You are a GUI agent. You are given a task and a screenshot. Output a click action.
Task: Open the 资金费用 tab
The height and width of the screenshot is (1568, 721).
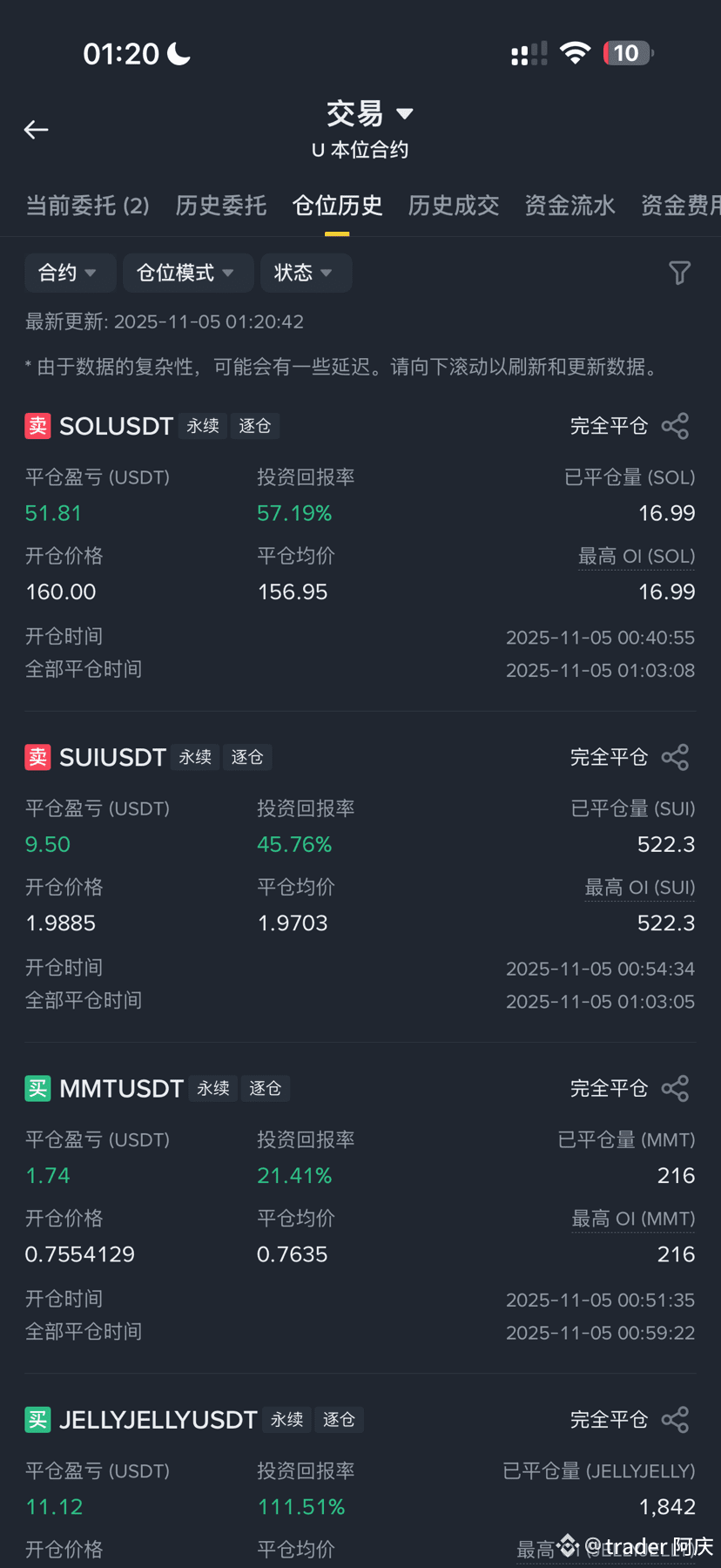681,206
